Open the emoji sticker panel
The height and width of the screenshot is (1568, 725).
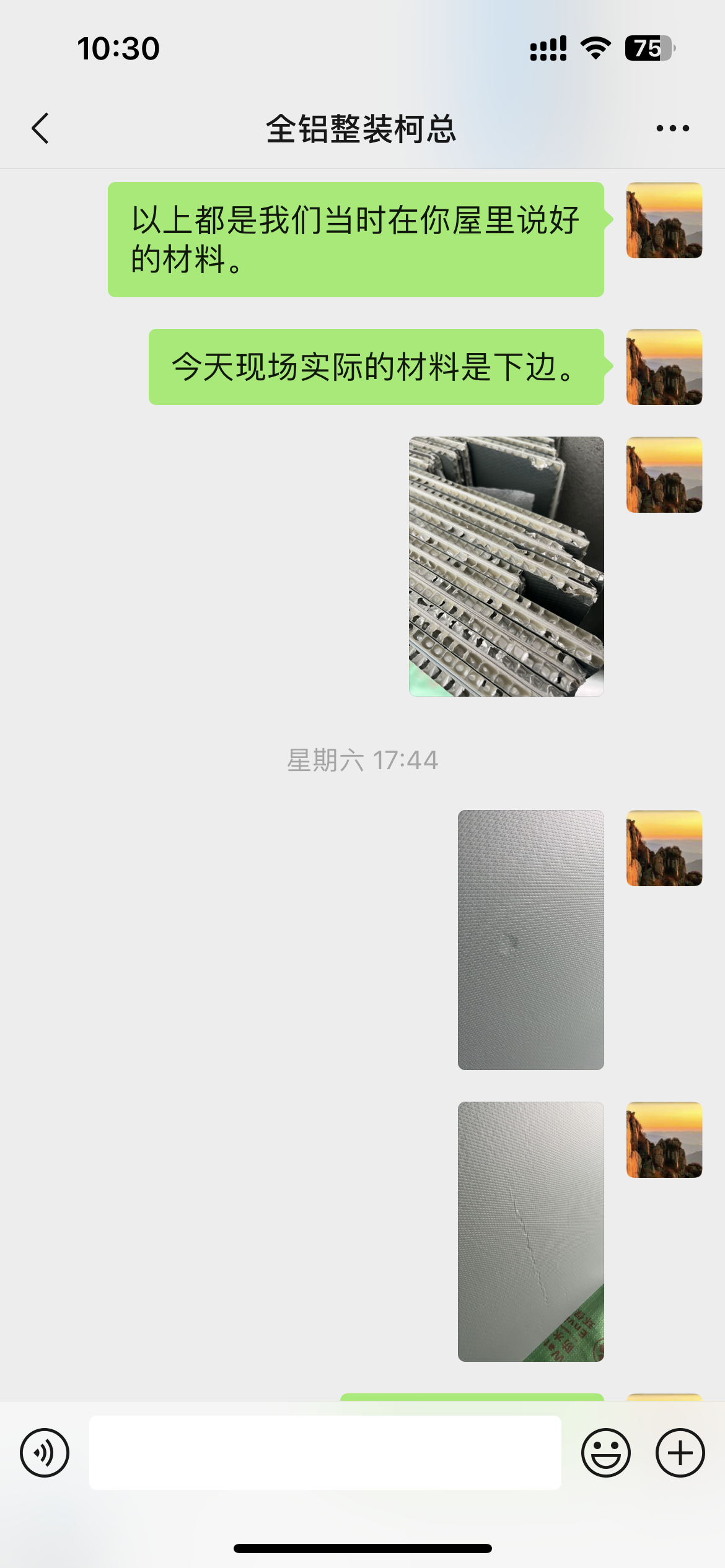coord(605,1452)
